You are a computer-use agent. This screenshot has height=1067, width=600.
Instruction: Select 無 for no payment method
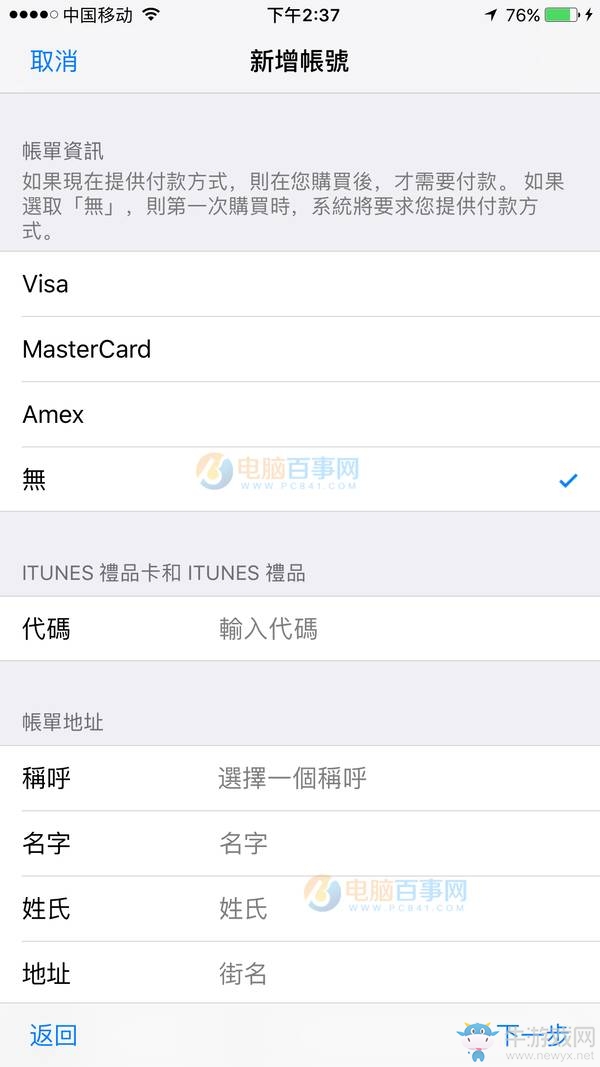pos(300,480)
